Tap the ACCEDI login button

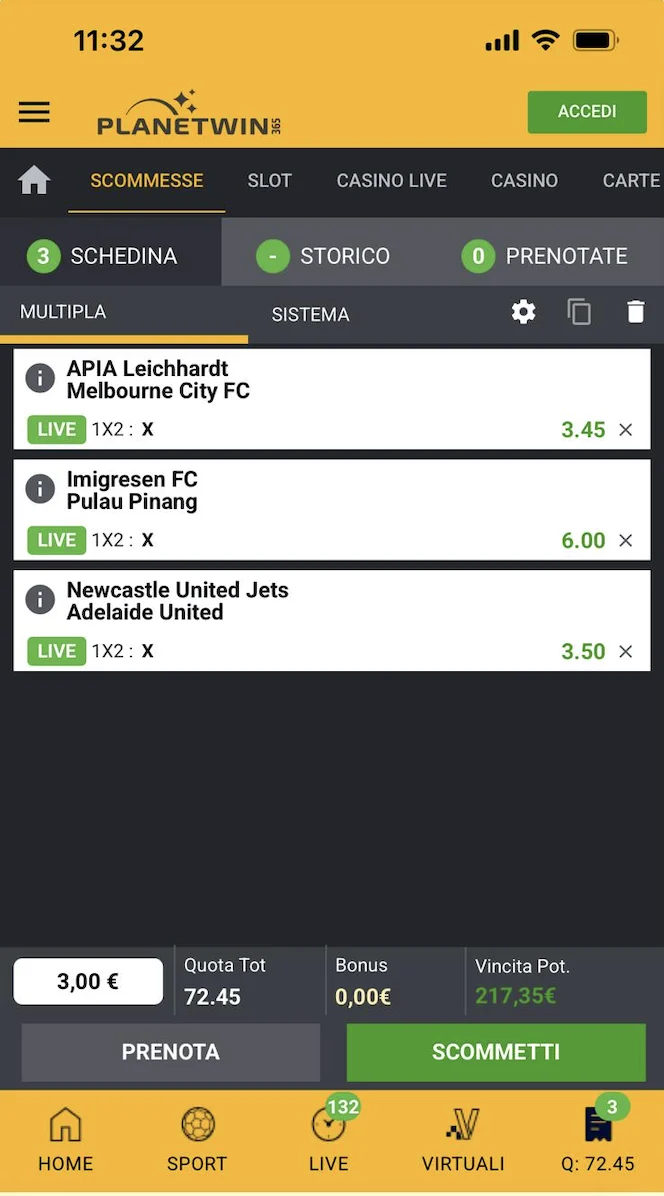tap(587, 112)
